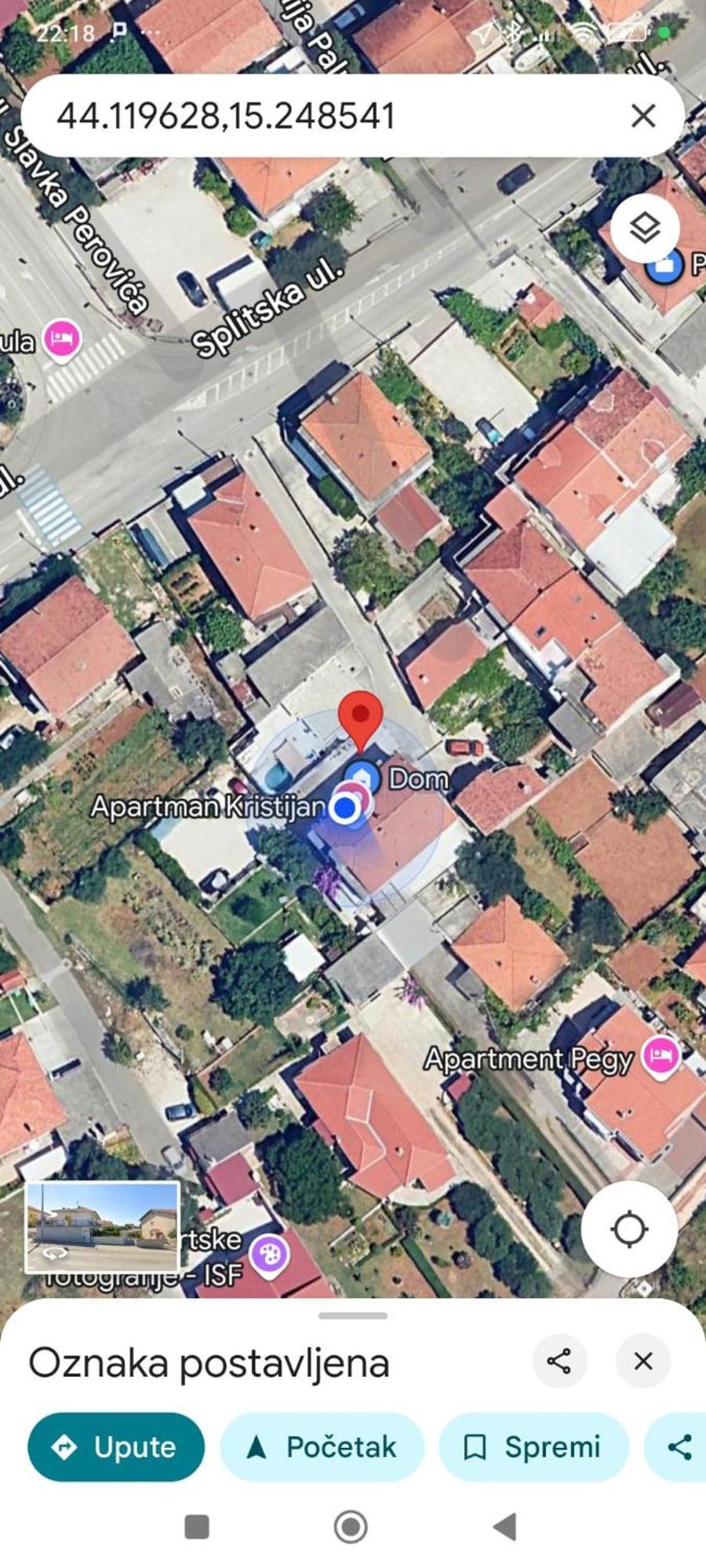This screenshot has width=706, height=1568.
Task: Go to the home screen
Action: (351, 1526)
